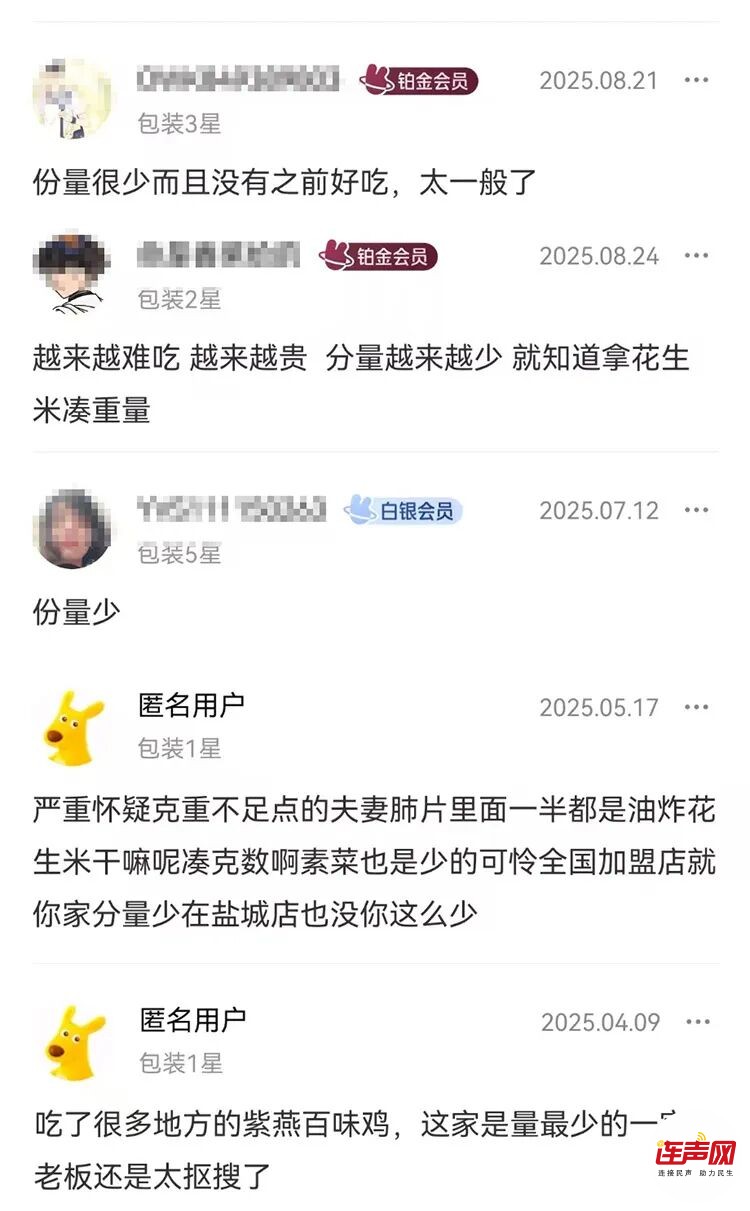
Task: Open overflow menu on the 2025.07.12 review
Action: point(696,510)
